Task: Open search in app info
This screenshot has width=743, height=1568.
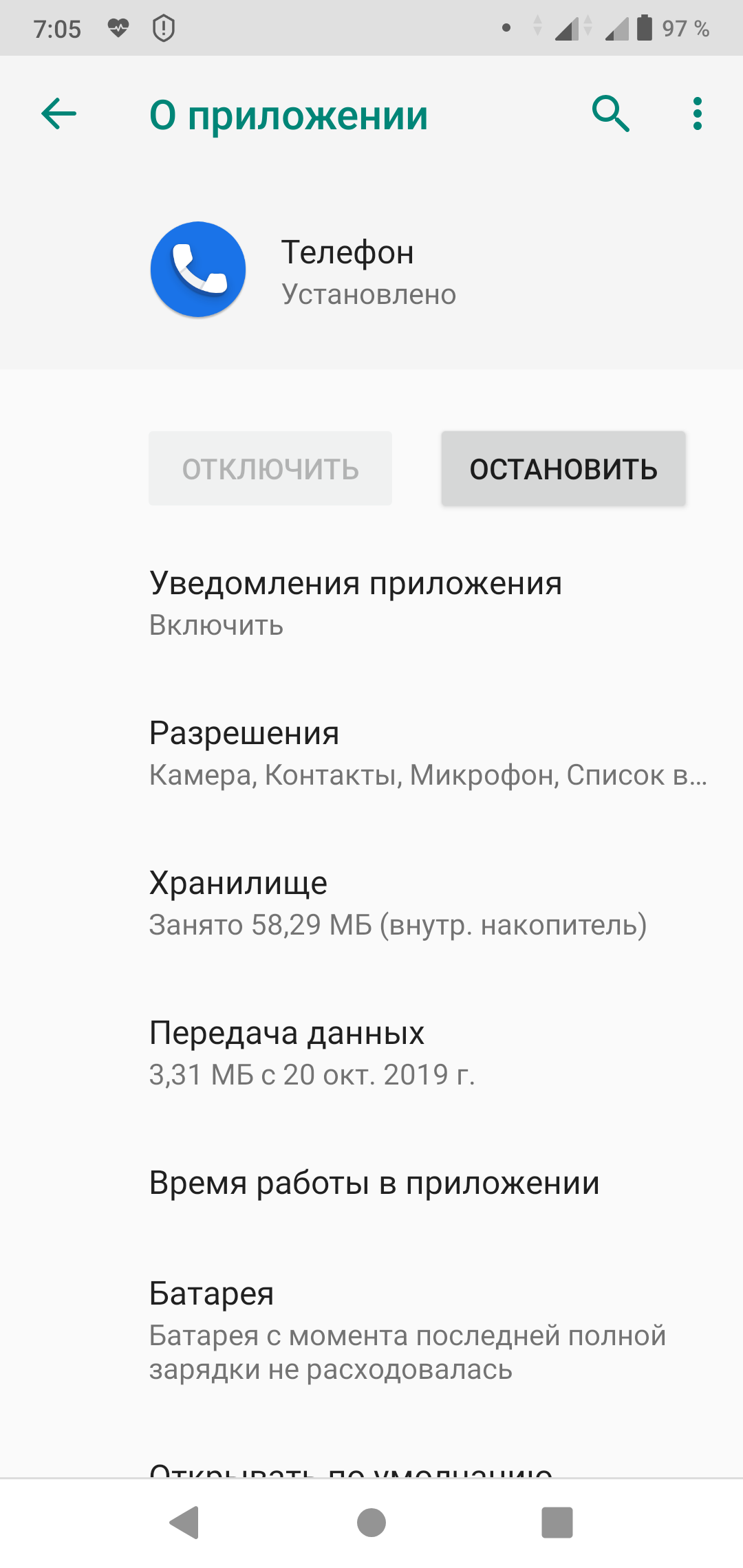Action: (611, 114)
